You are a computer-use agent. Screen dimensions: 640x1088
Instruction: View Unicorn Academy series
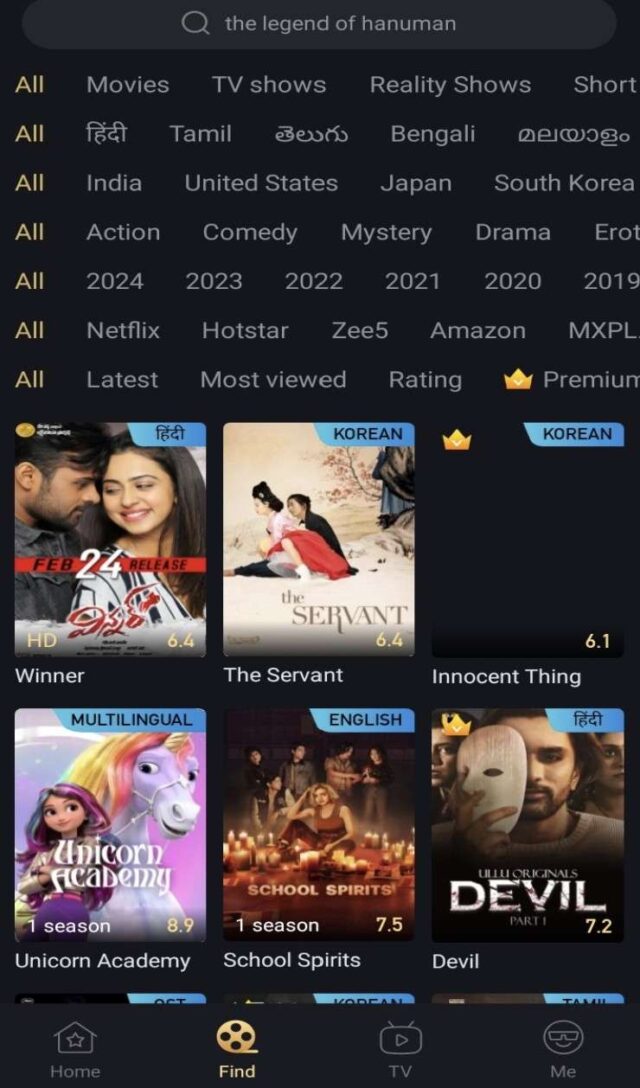110,825
